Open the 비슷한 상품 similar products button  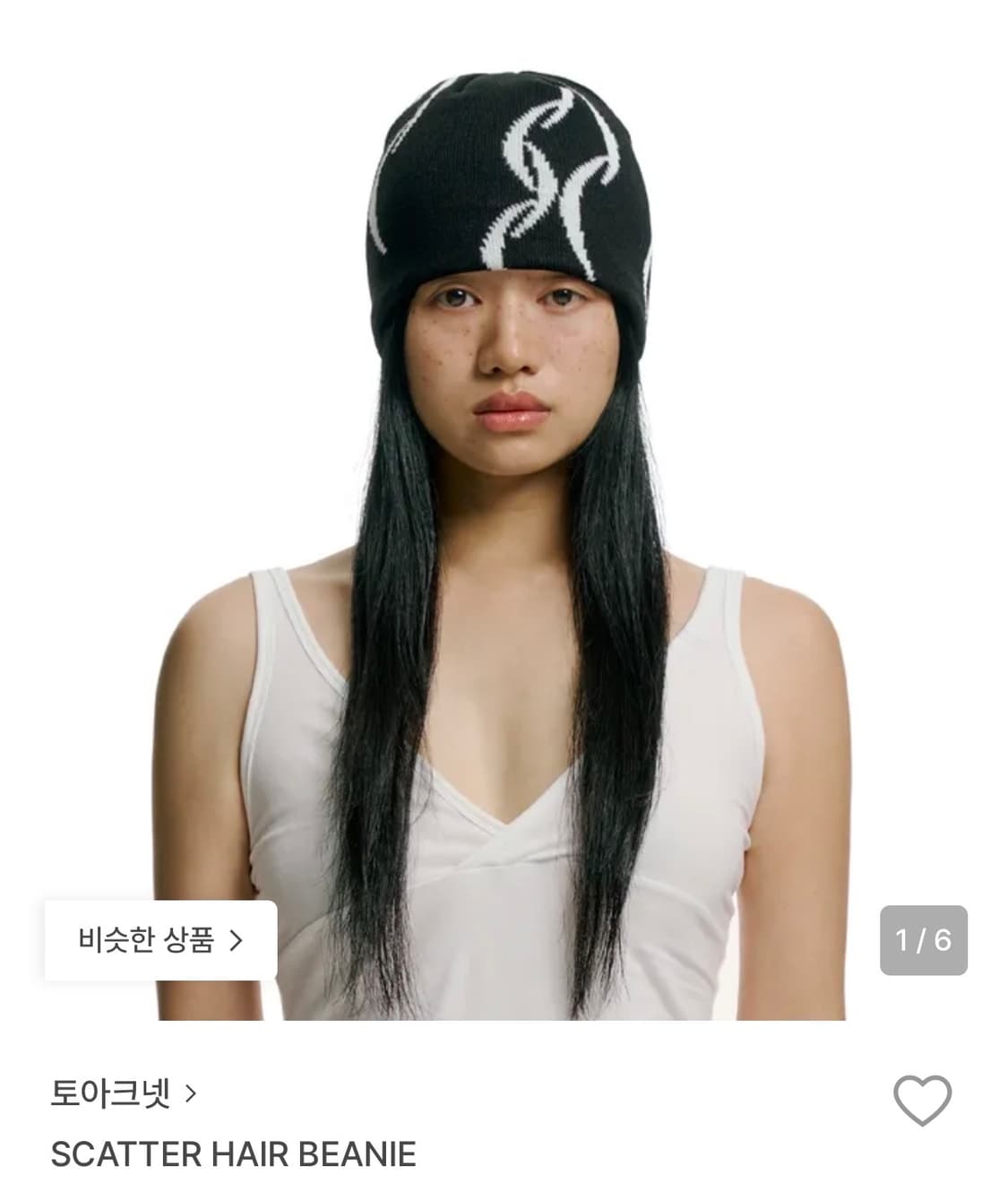coord(158,939)
